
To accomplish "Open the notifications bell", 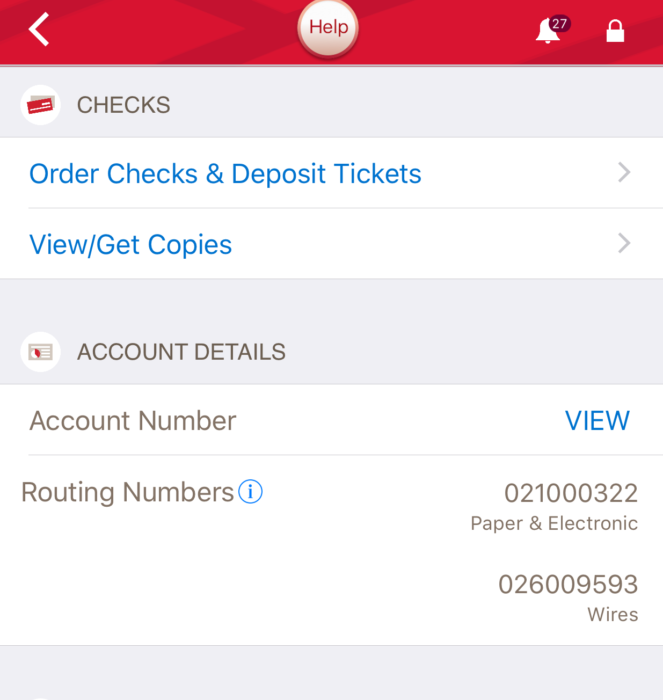I will coord(548,31).
